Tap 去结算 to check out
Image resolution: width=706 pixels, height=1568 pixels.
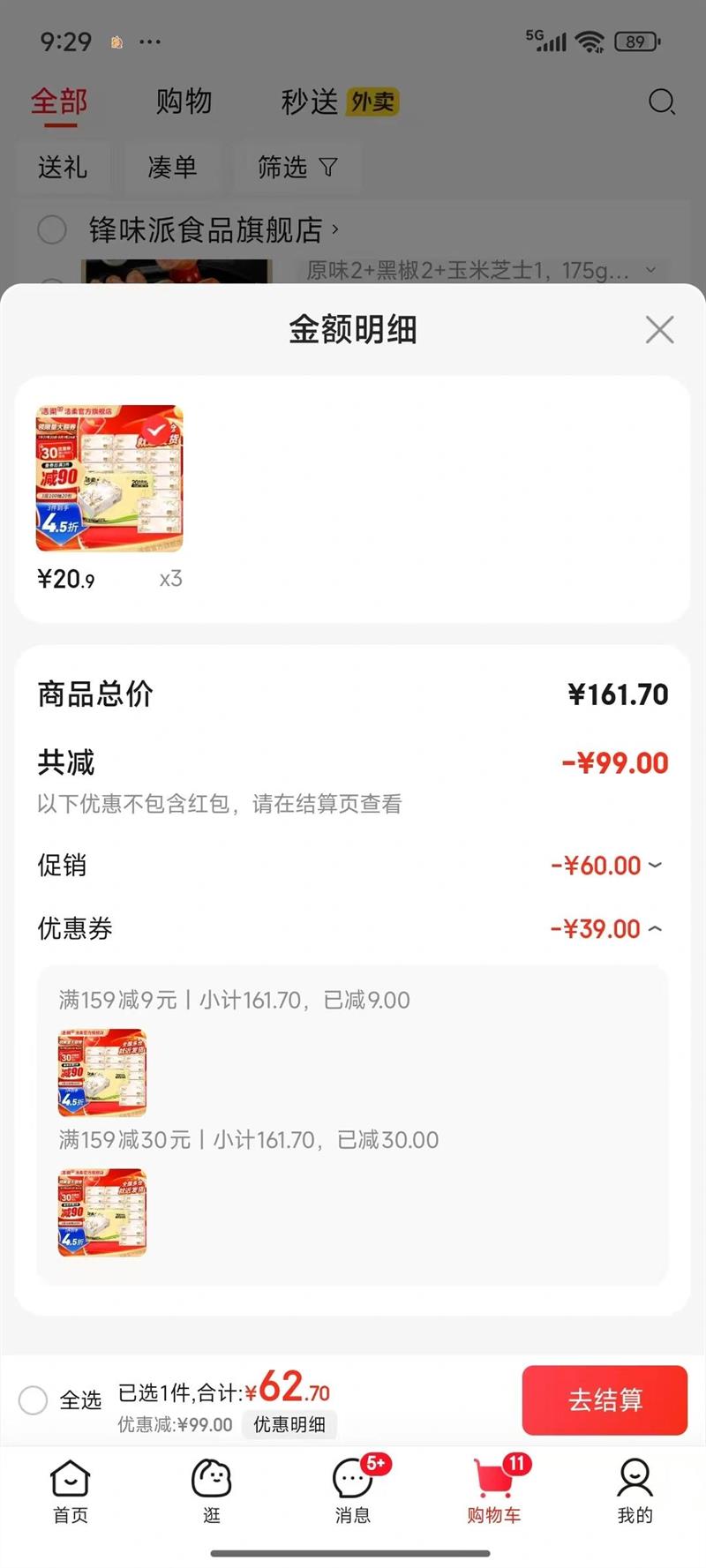pyautogui.click(x=605, y=1399)
